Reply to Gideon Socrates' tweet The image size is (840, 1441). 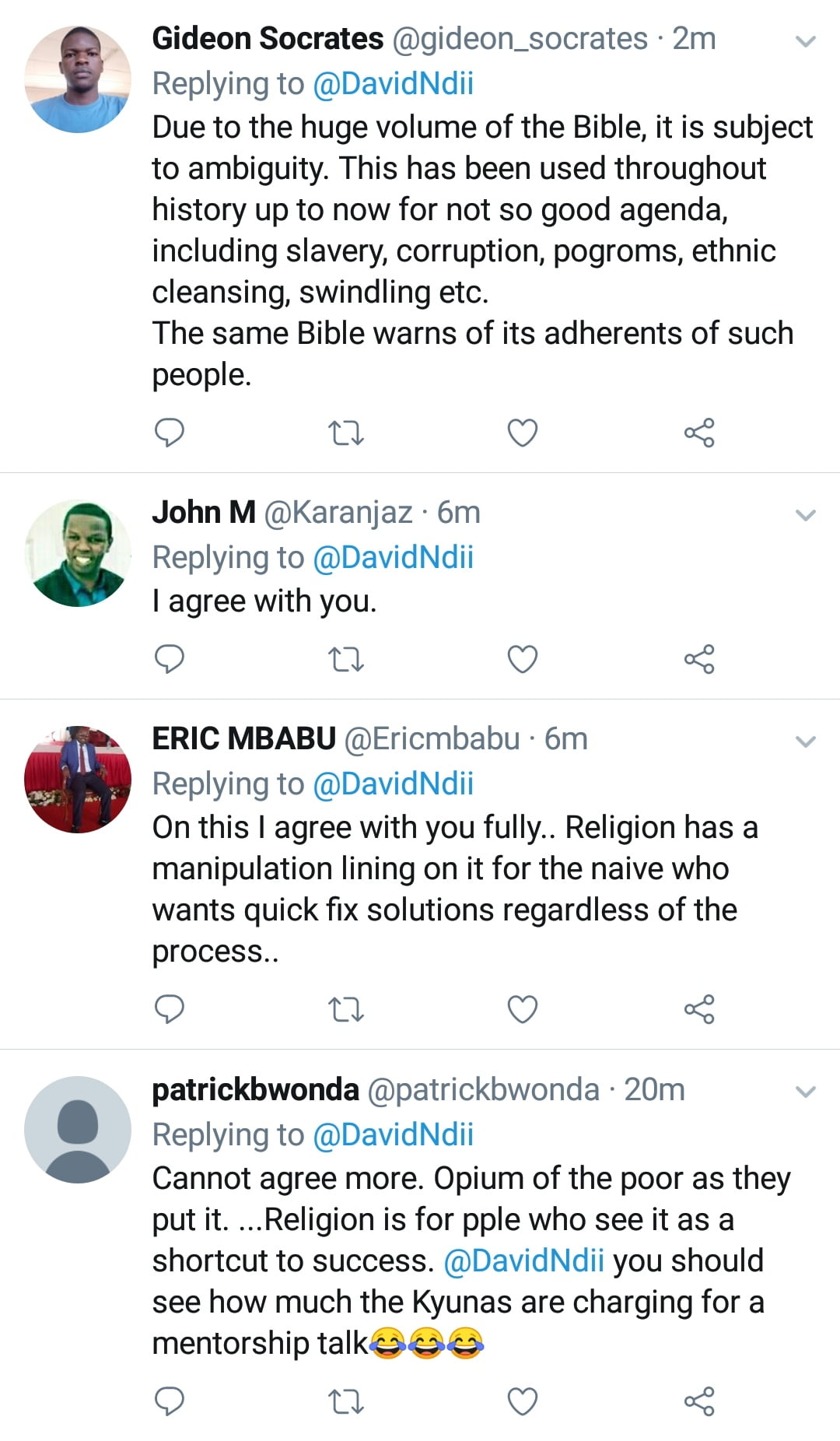tap(170, 433)
